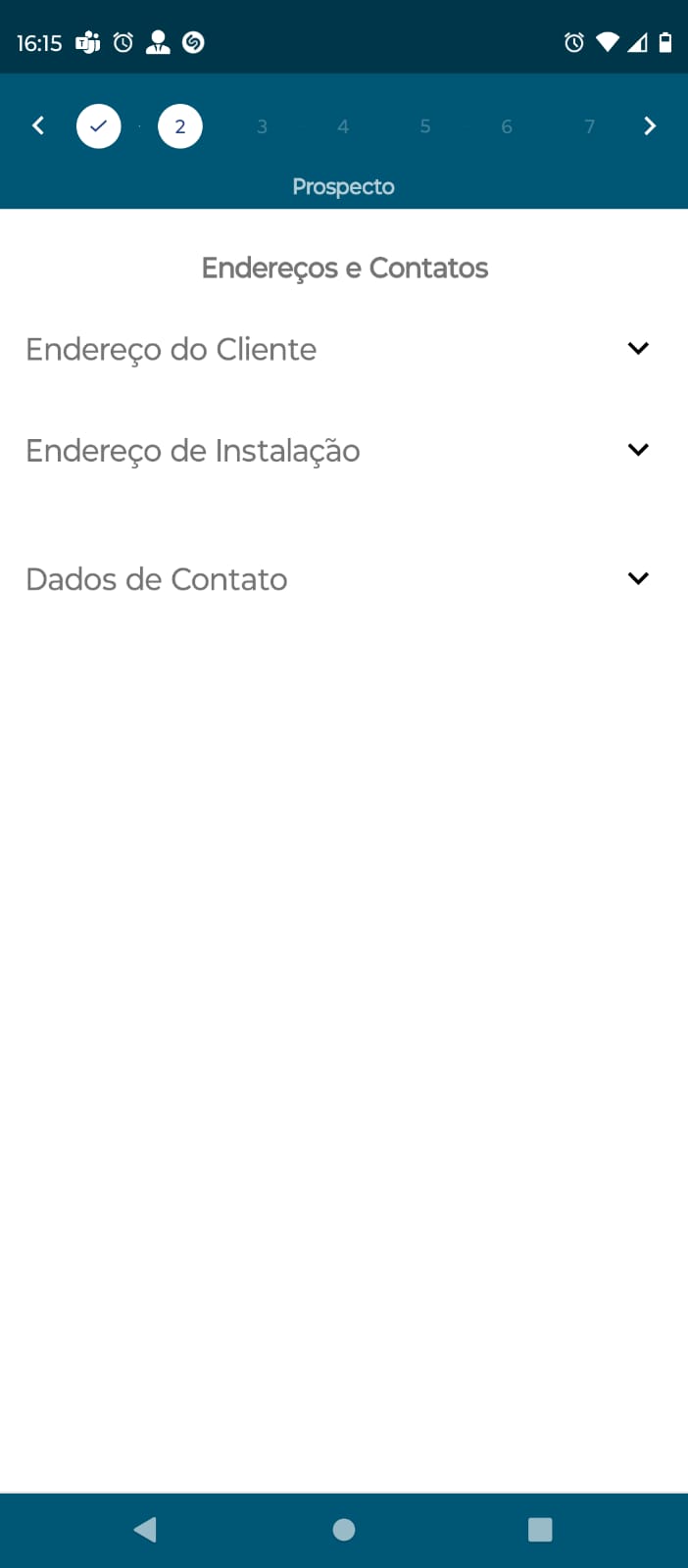Go to the home screen
The width and height of the screenshot is (688, 1568).
[344, 1529]
